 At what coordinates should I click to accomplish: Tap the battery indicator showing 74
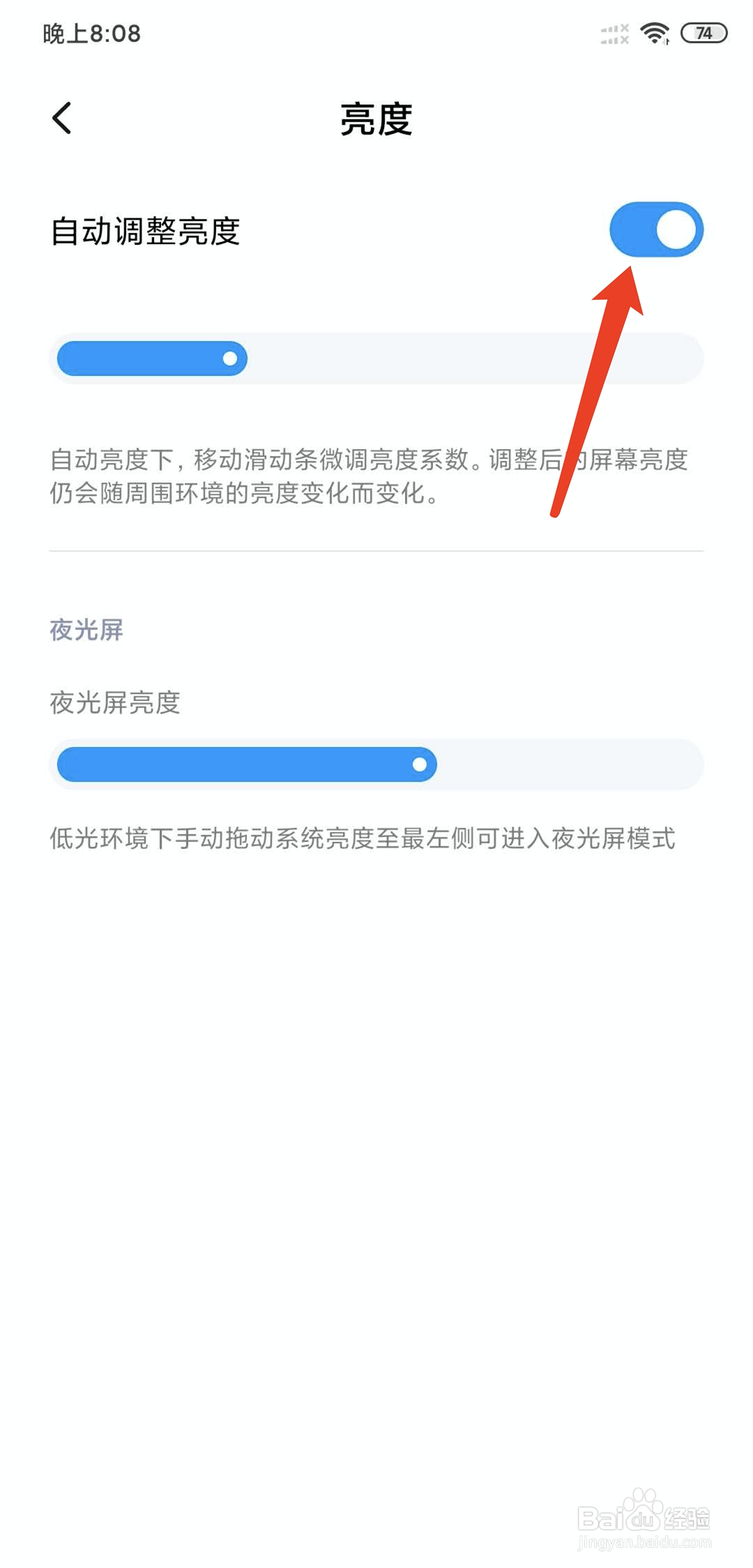coord(702,33)
